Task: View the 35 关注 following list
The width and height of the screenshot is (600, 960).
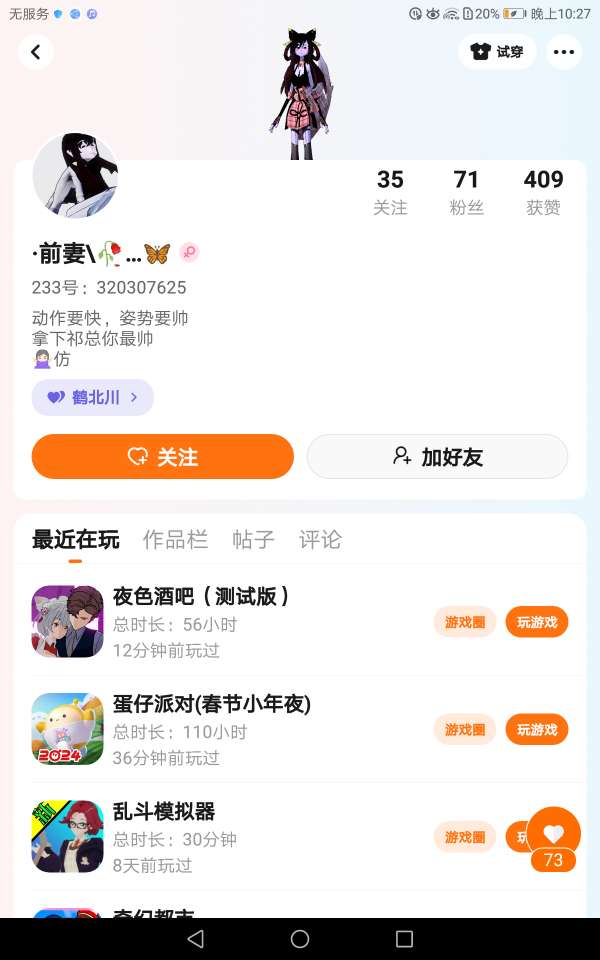Action: click(390, 192)
